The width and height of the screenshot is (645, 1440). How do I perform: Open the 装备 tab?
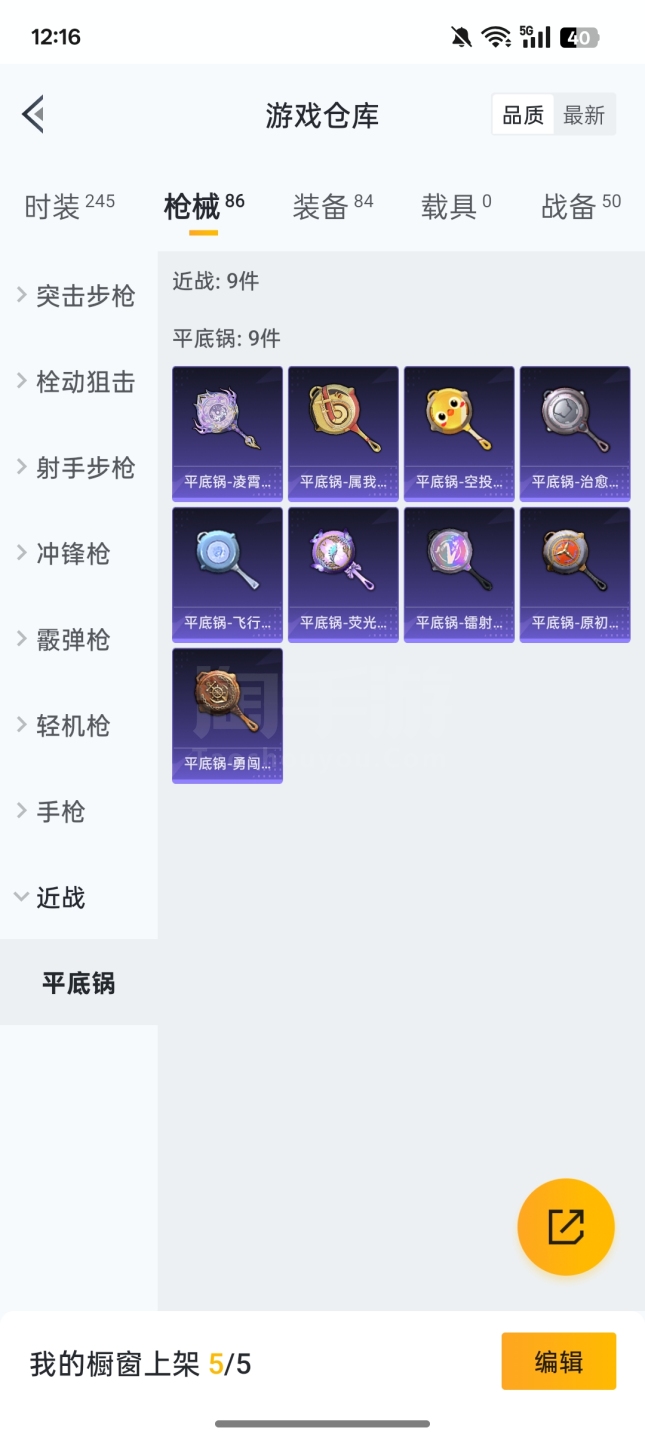coord(332,206)
